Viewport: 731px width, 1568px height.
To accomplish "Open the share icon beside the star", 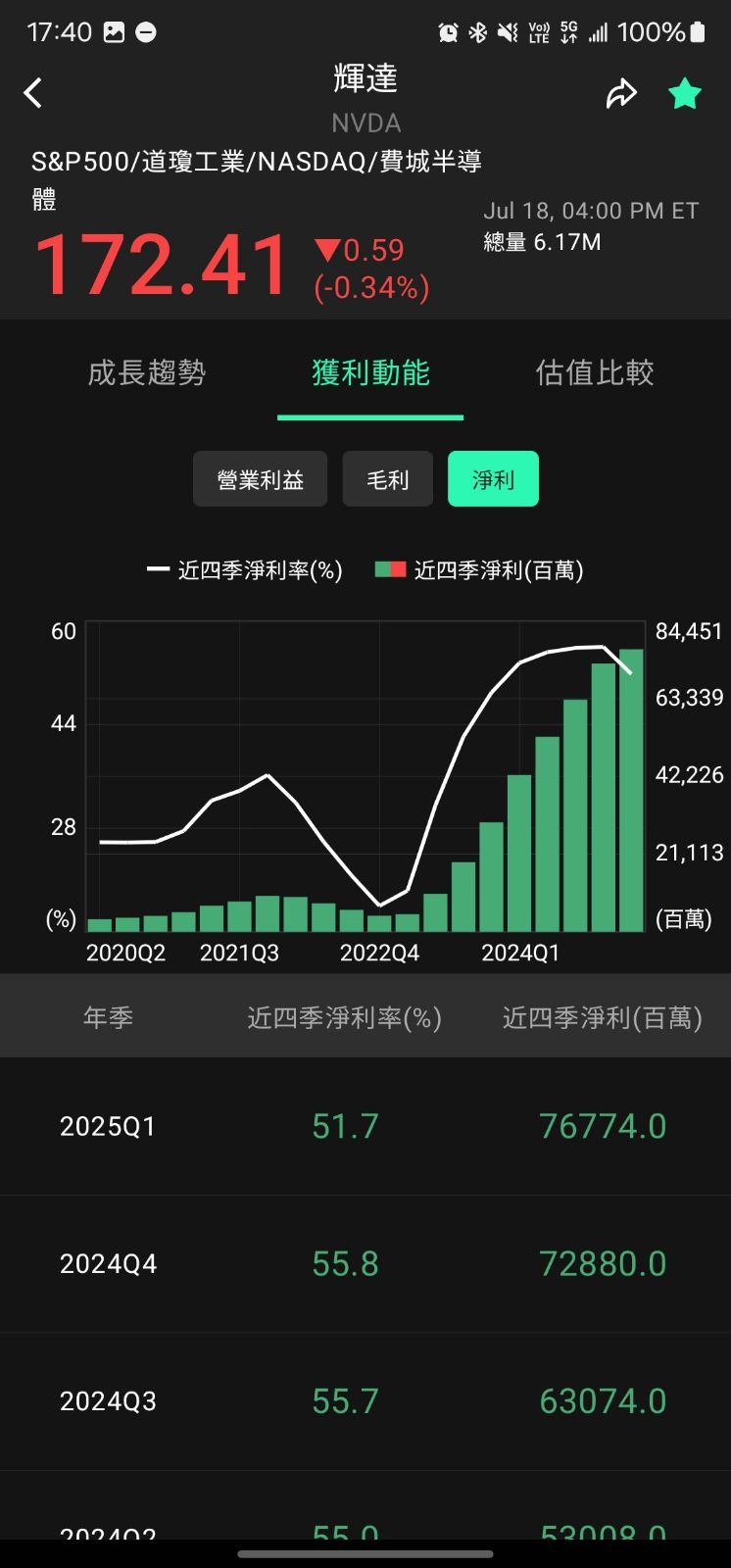I will click(x=621, y=92).
